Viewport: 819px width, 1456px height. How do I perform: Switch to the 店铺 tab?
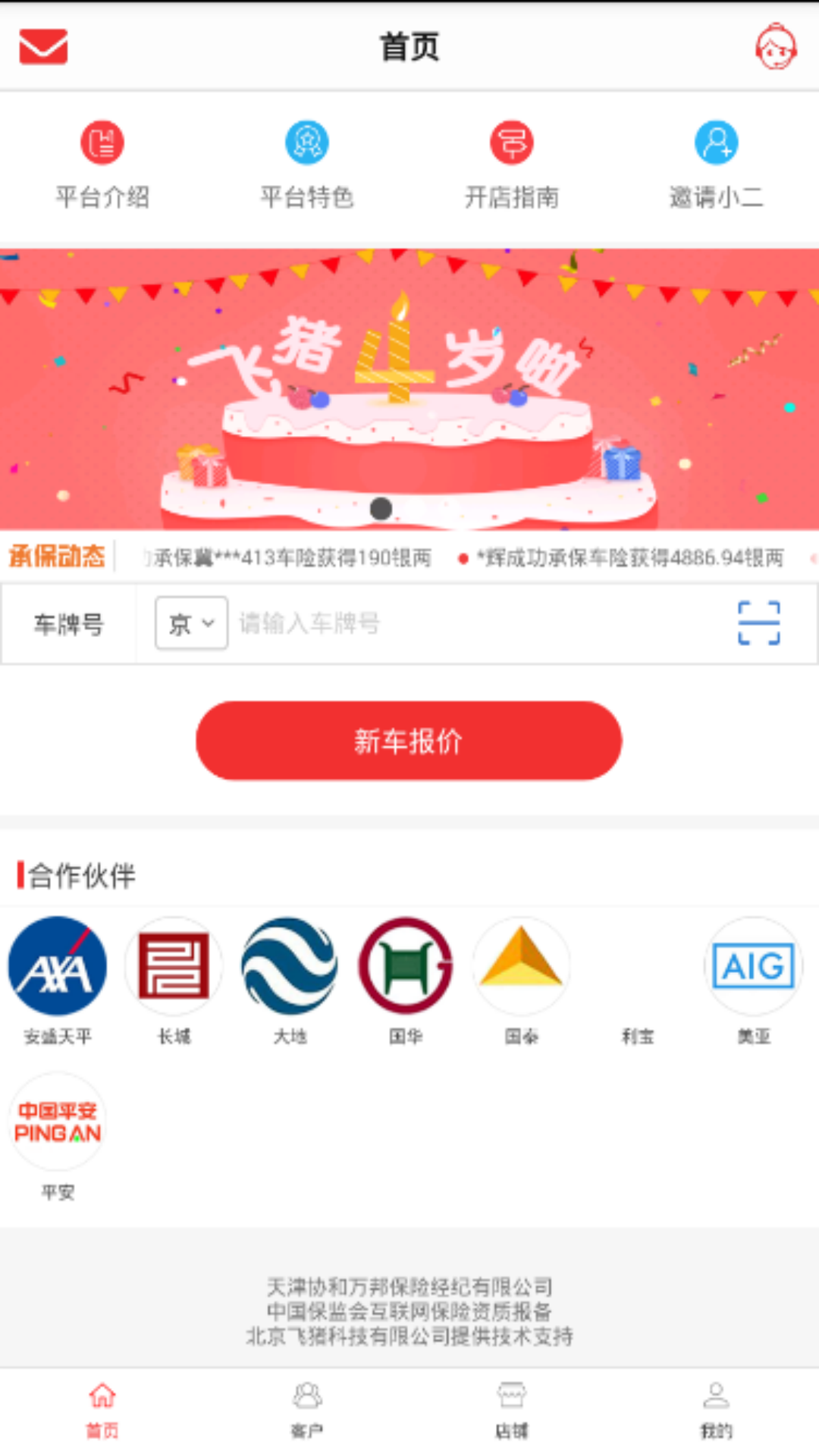[512, 1409]
